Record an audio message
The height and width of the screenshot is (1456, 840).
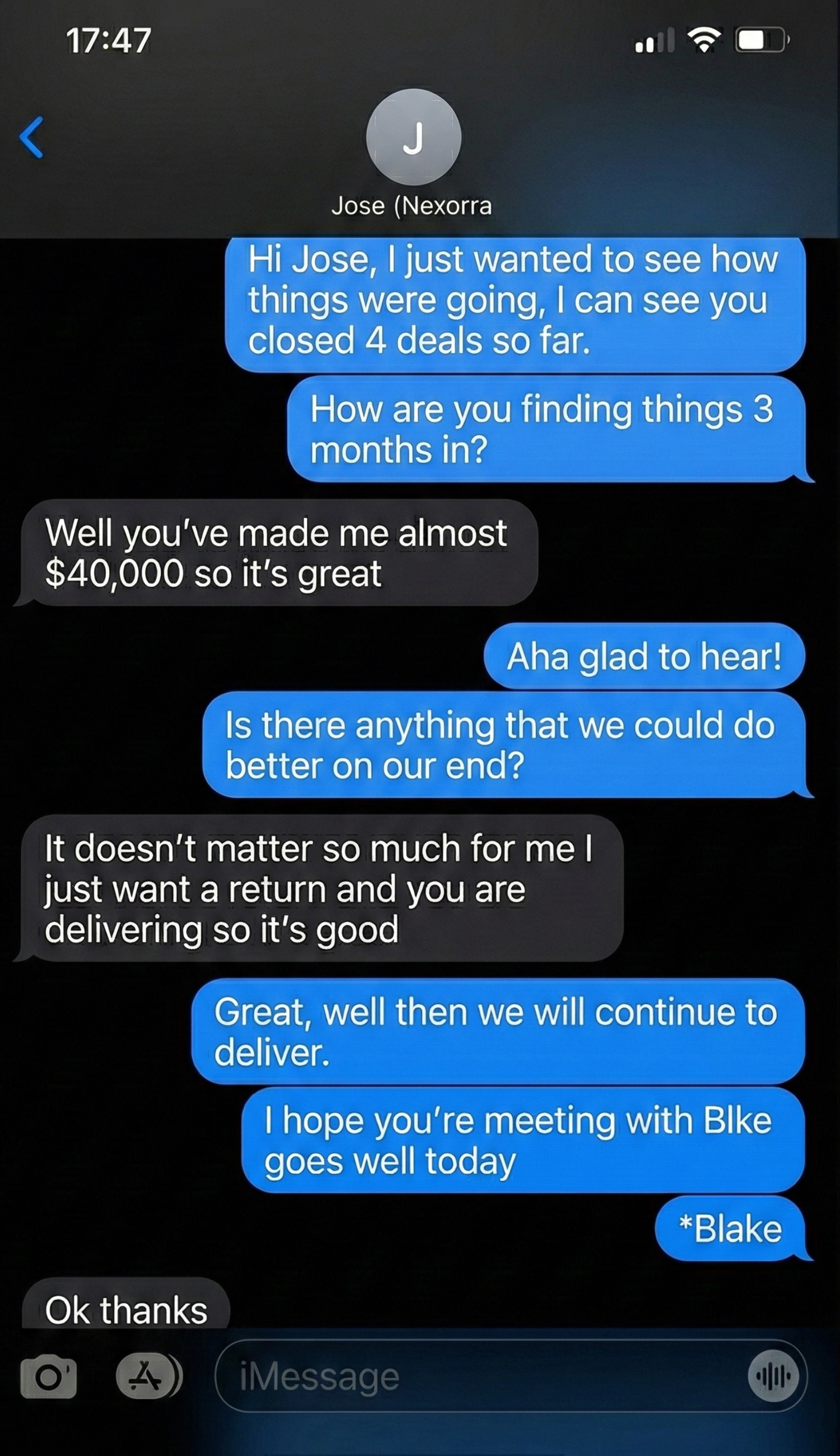(x=773, y=1376)
